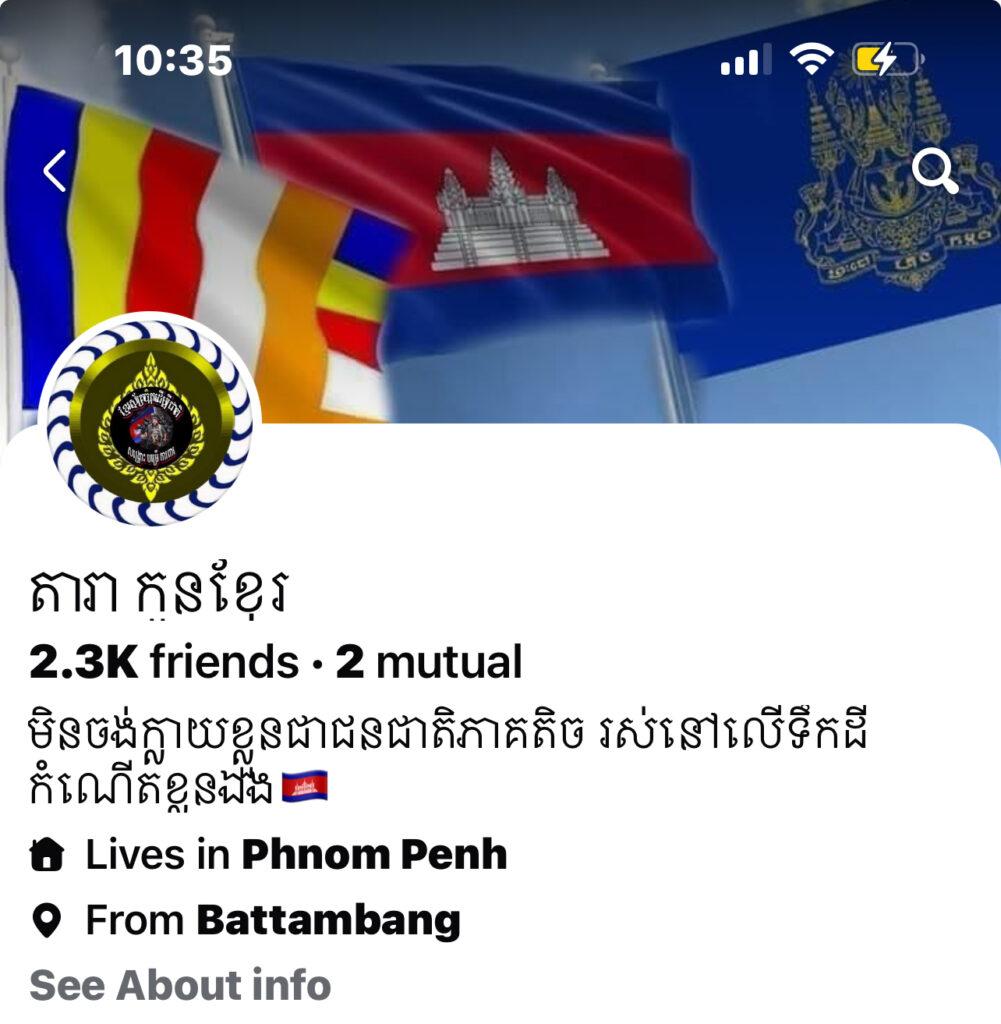Open the profile search magnifier icon
This screenshot has height=1024, width=1001.
(x=935, y=172)
